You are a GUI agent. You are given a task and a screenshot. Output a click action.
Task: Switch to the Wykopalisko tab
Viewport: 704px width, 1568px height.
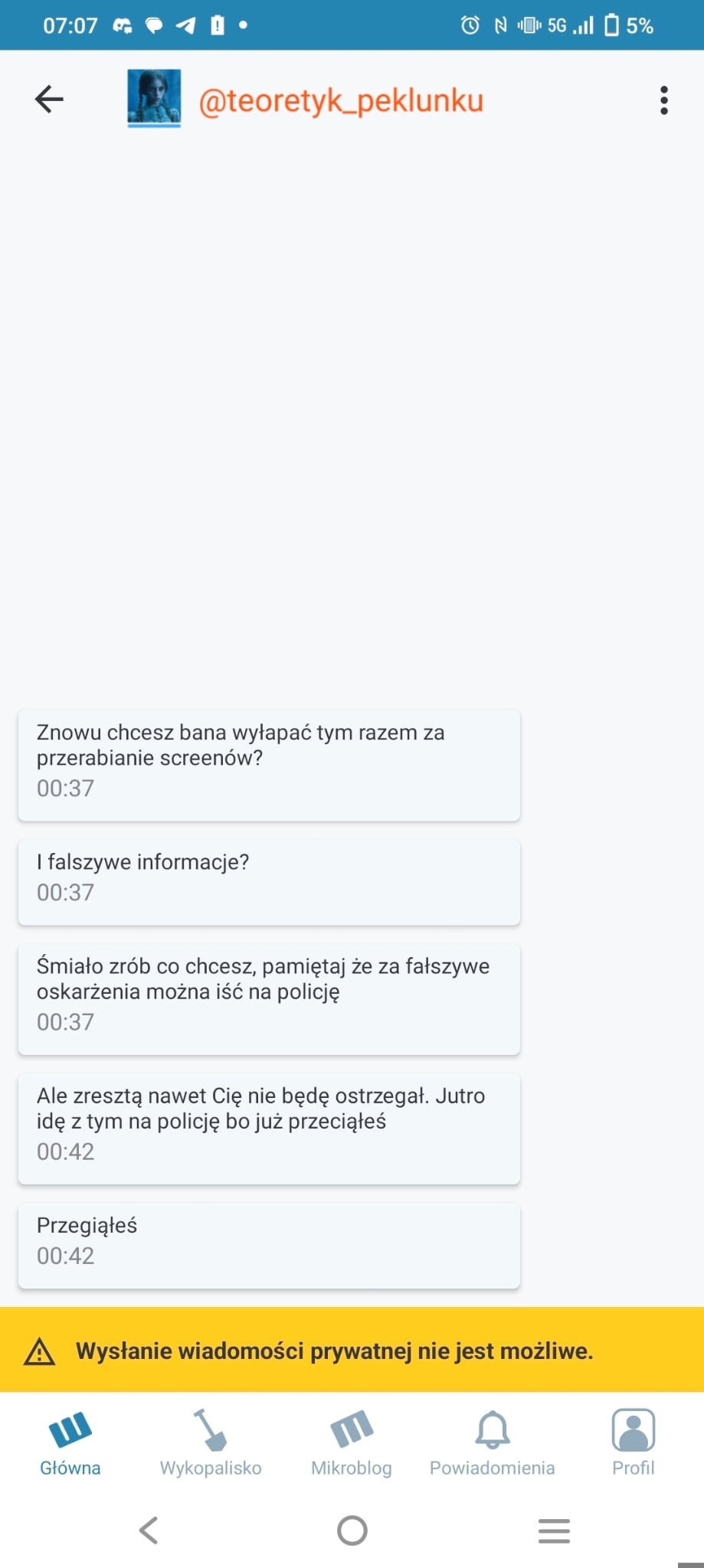coord(211,1442)
